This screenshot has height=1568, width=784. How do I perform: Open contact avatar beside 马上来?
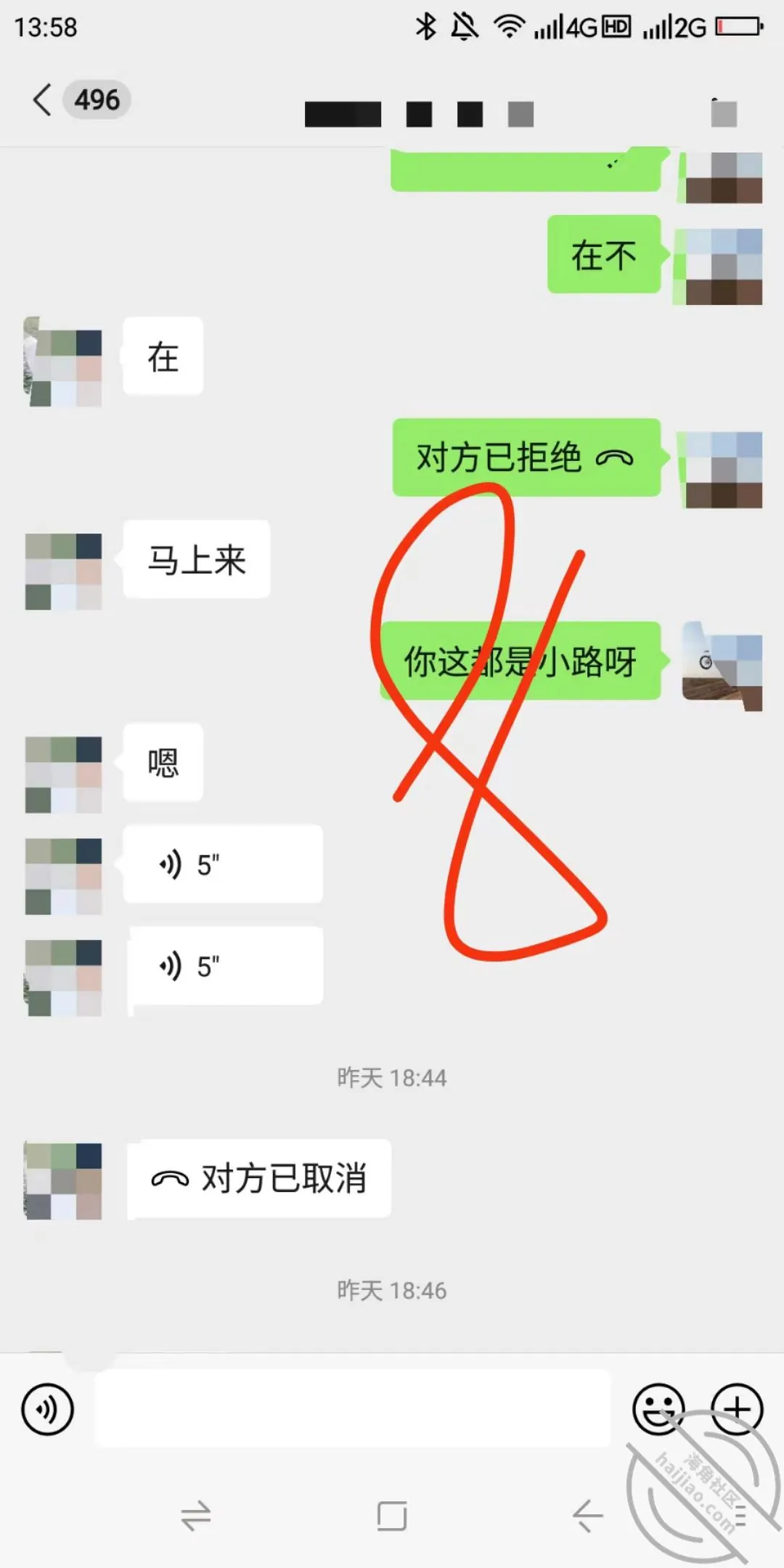click(x=63, y=571)
